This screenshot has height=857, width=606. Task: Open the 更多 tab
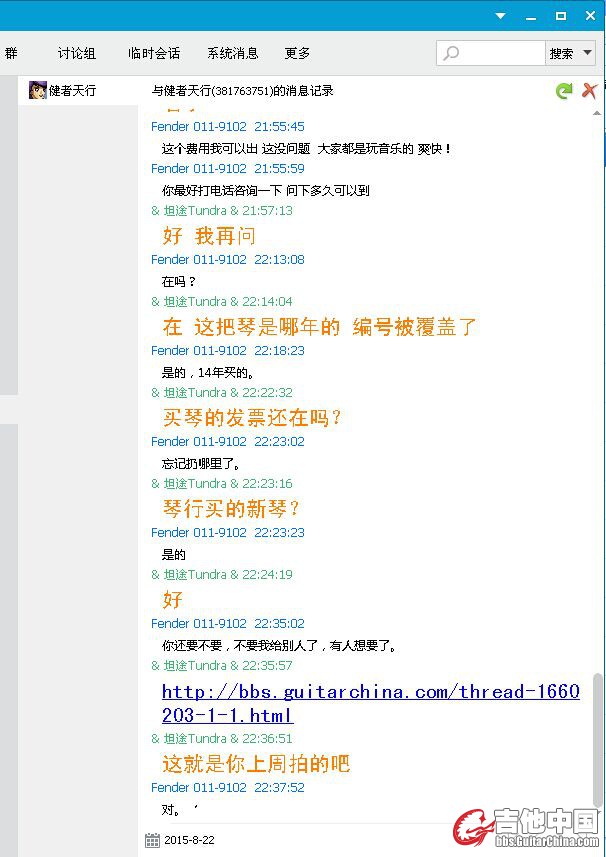click(x=297, y=53)
